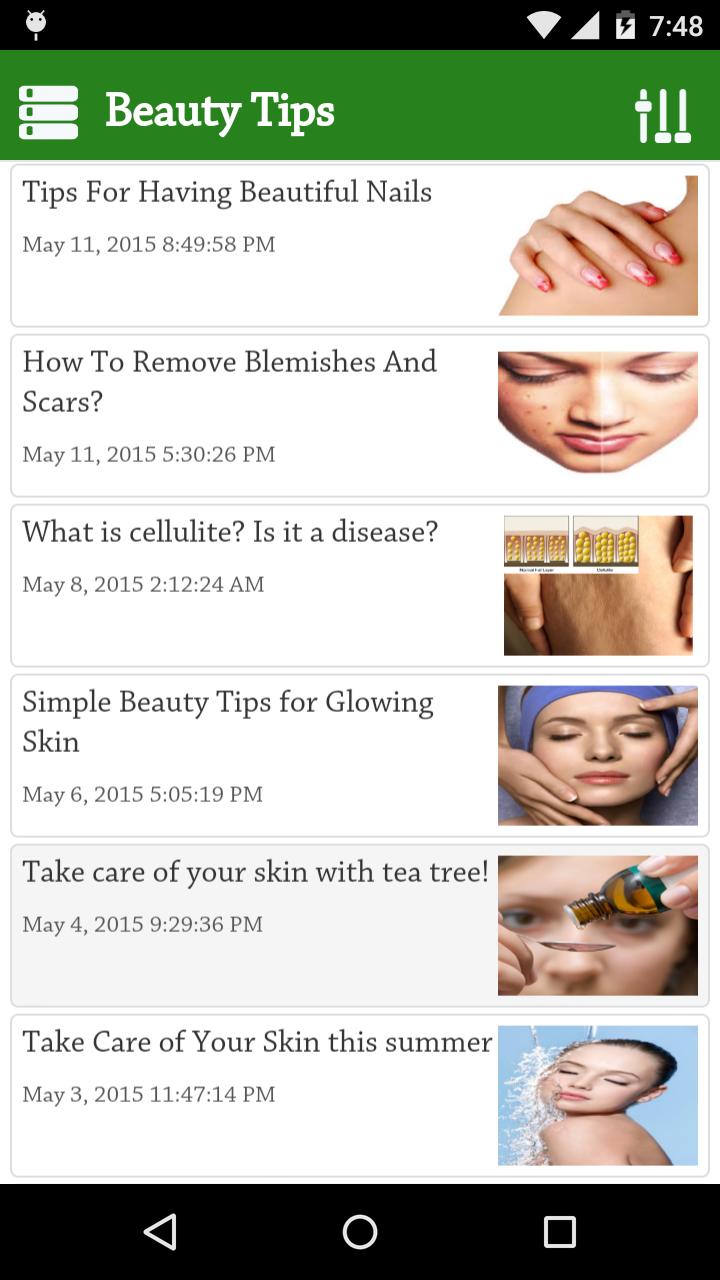Viewport: 720px width, 1280px height.
Task: Tap the cellulite diagram thumbnail
Action: (597, 585)
